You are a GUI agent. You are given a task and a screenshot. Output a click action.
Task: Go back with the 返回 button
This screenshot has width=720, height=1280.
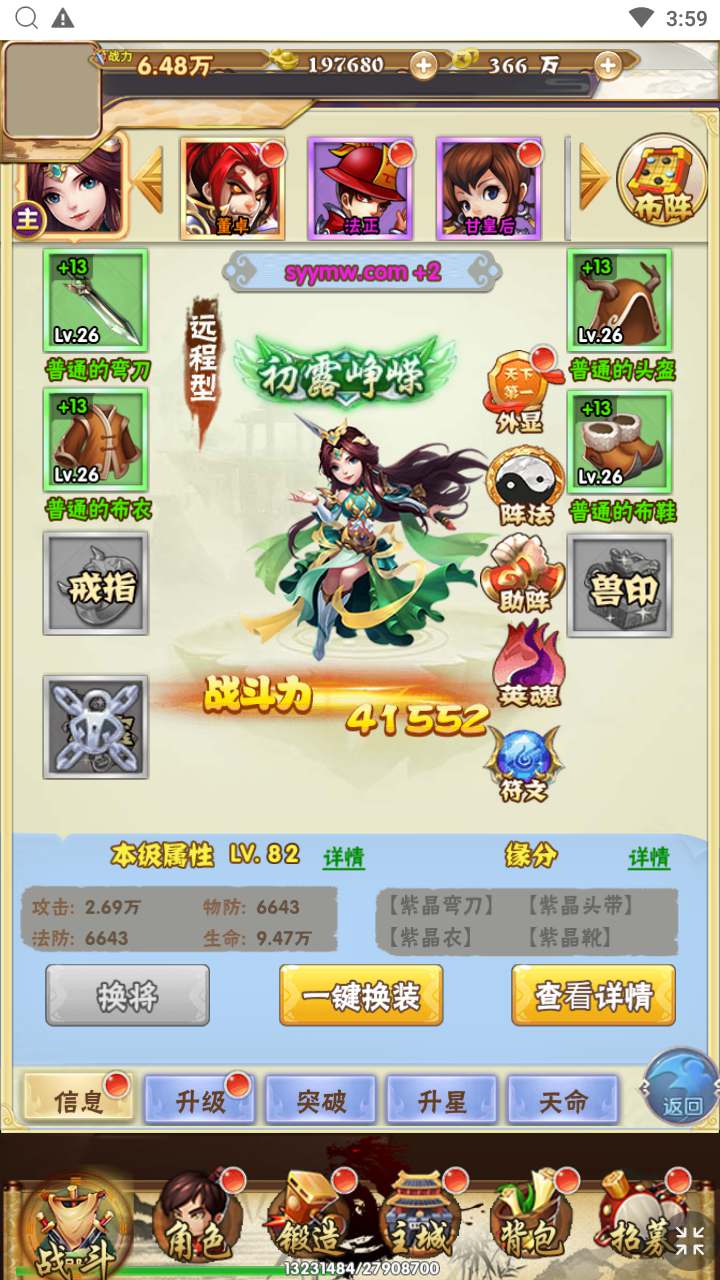(682, 1088)
